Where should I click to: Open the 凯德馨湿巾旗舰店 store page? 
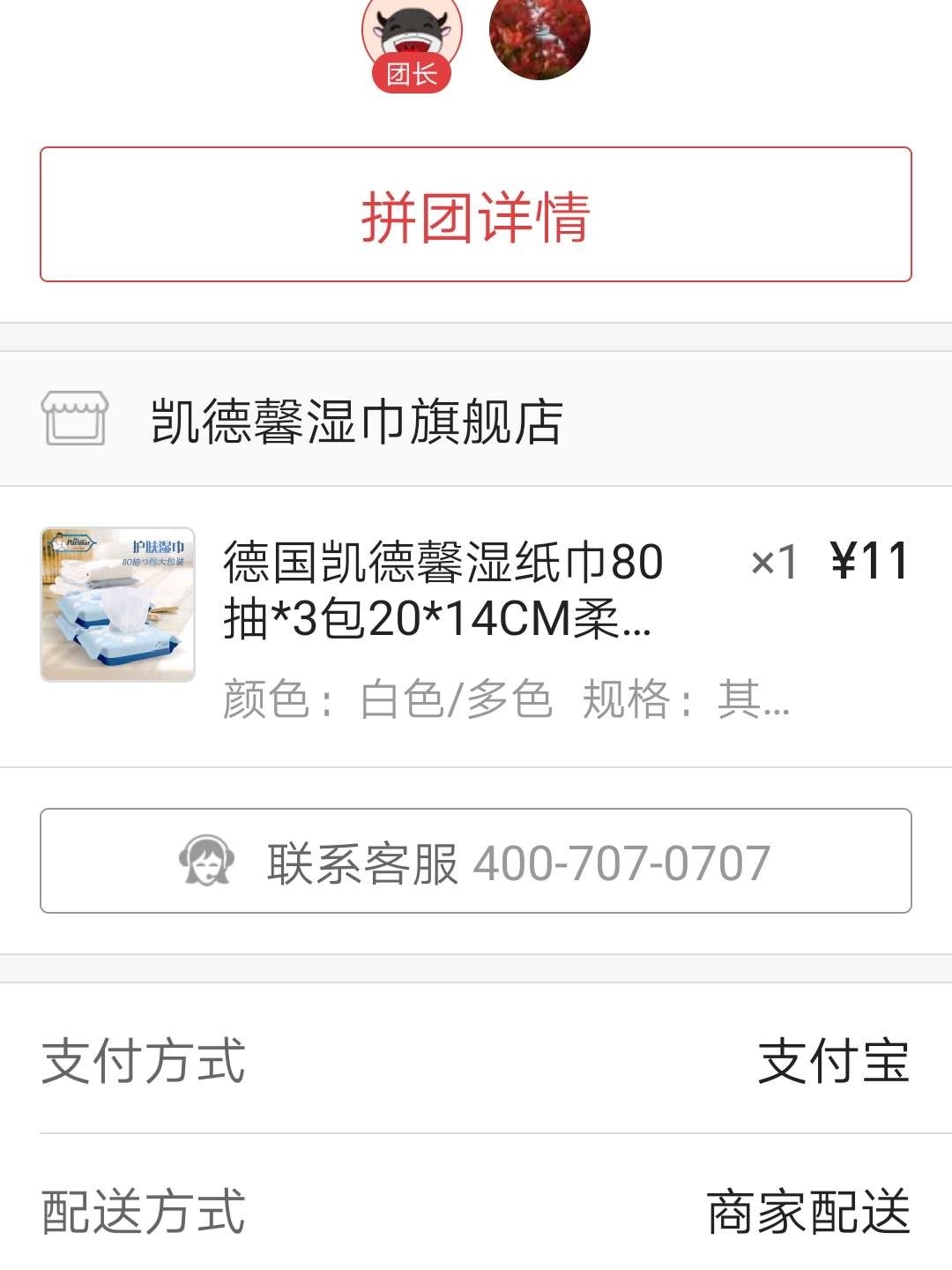point(356,421)
